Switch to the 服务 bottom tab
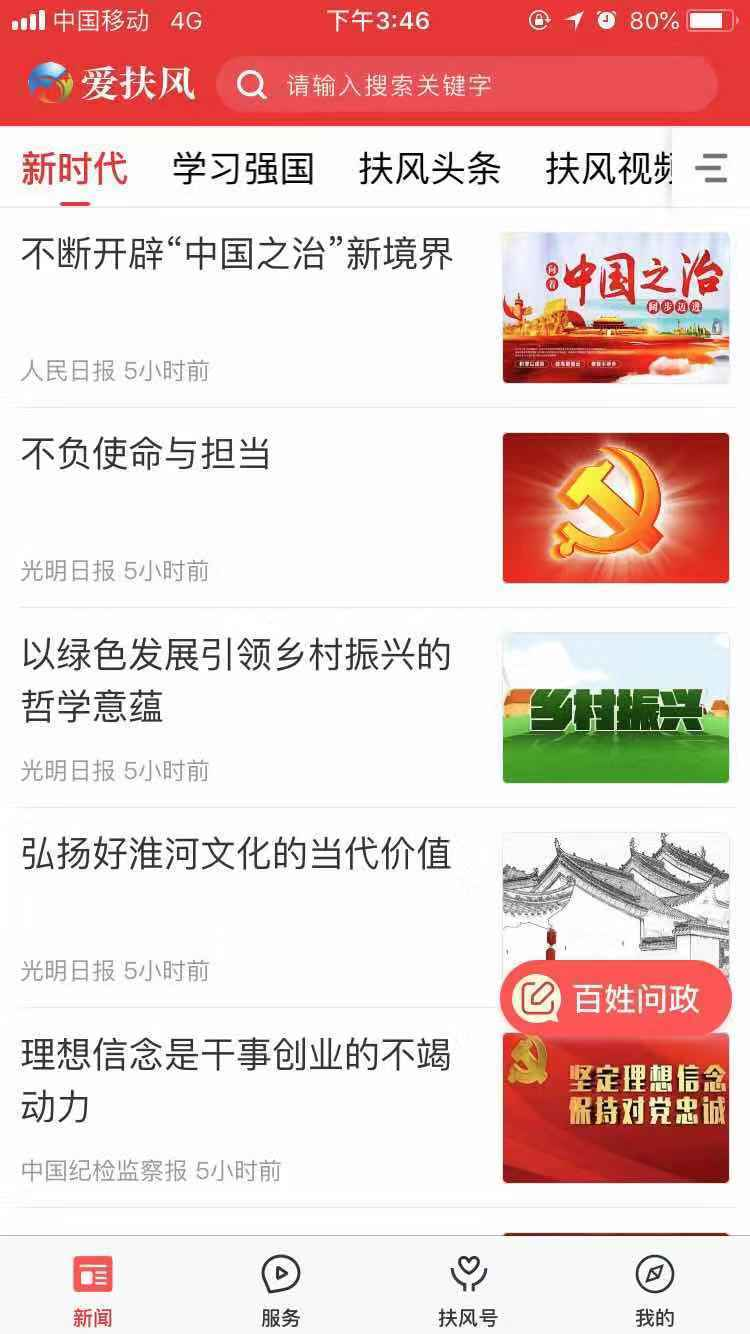The image size is (750, 1334). click(x=281, y=1291)
